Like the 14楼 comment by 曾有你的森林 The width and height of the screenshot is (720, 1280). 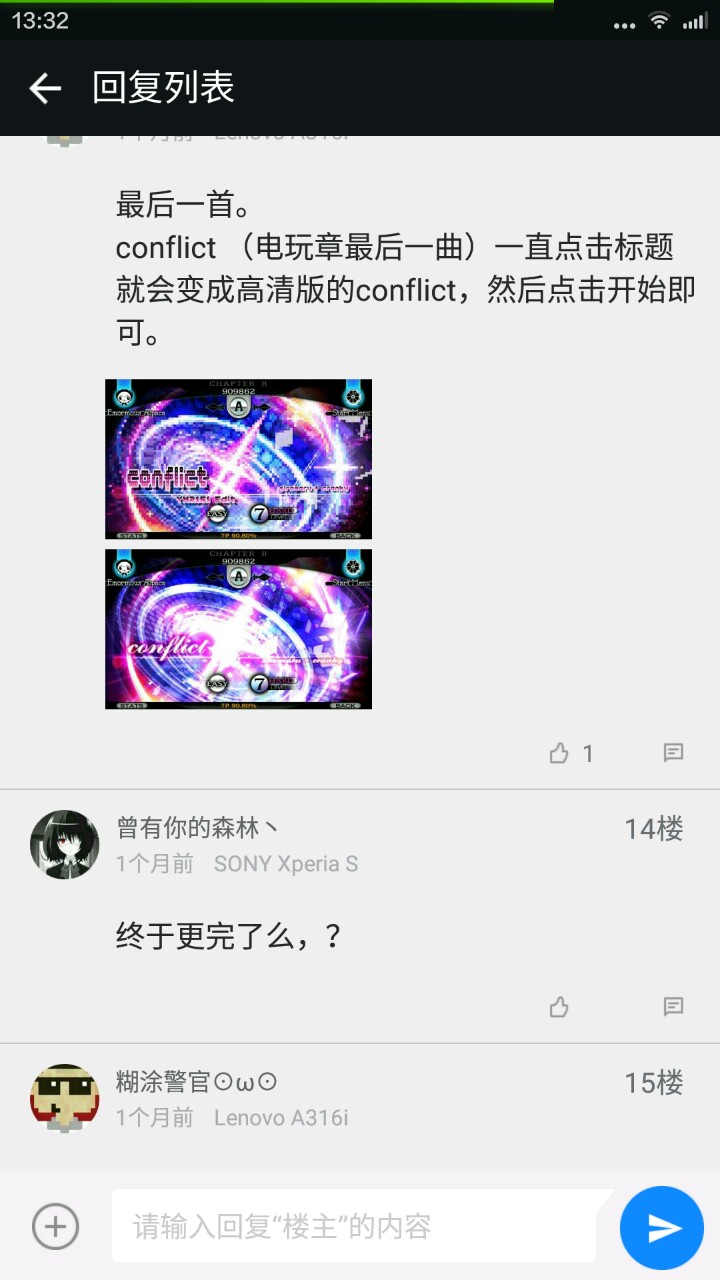[559, 1007]
